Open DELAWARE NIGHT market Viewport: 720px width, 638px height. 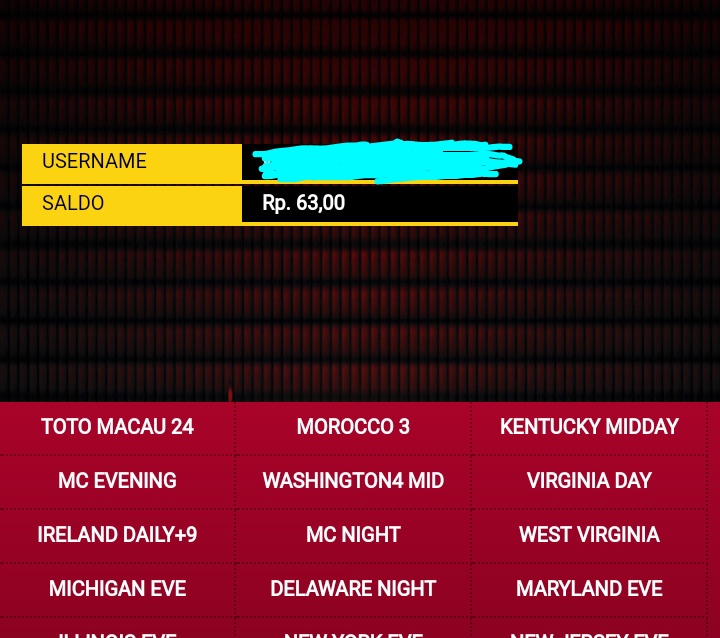click(x=353, y=589)
